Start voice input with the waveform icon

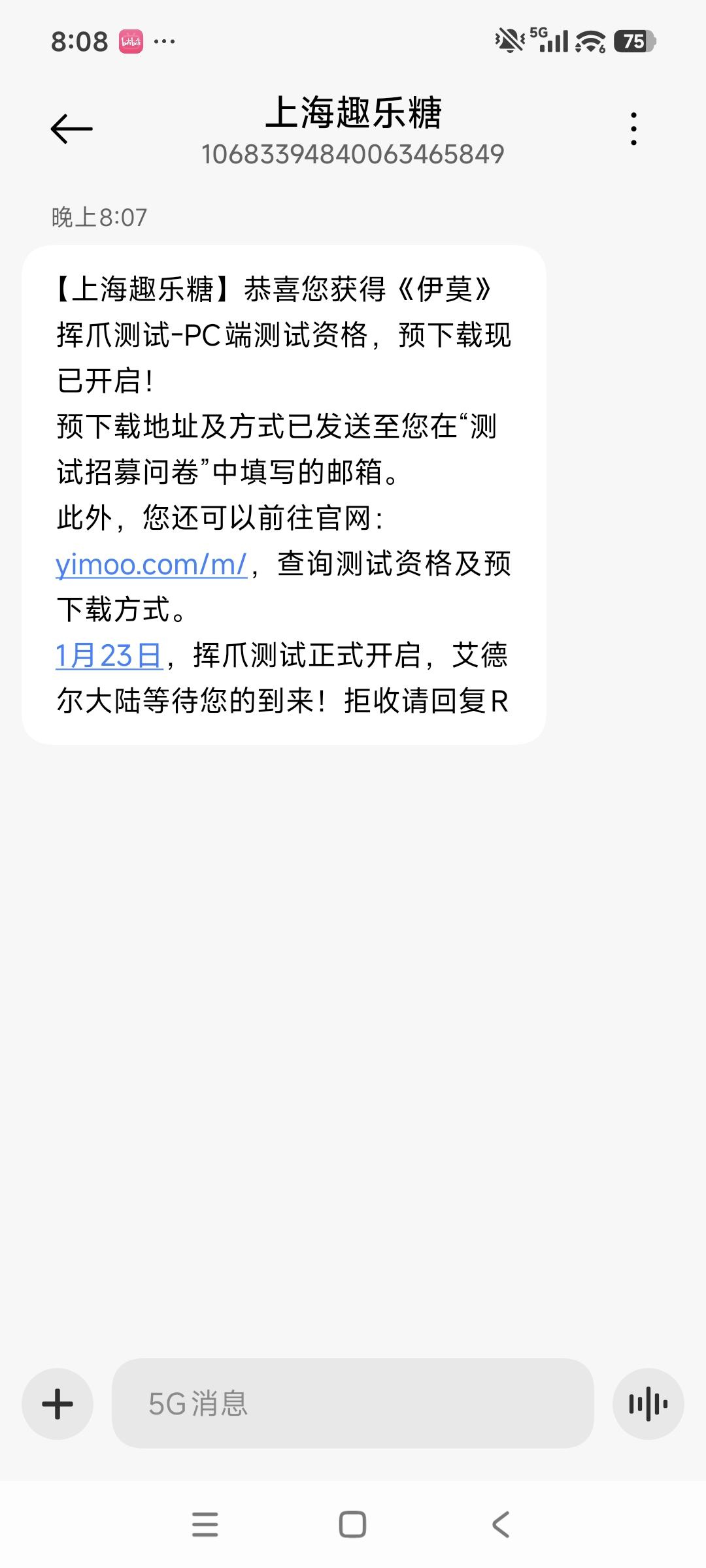648,1403
